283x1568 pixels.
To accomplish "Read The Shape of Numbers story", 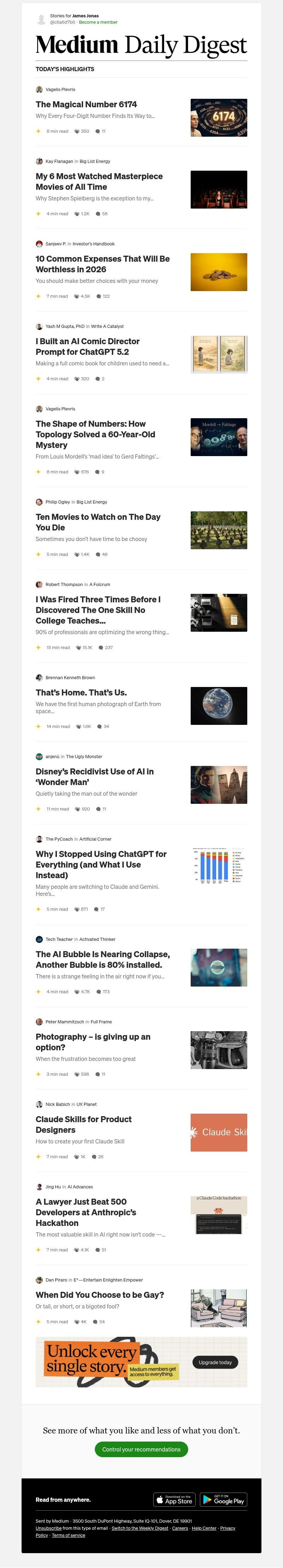I will coord(95,434).
